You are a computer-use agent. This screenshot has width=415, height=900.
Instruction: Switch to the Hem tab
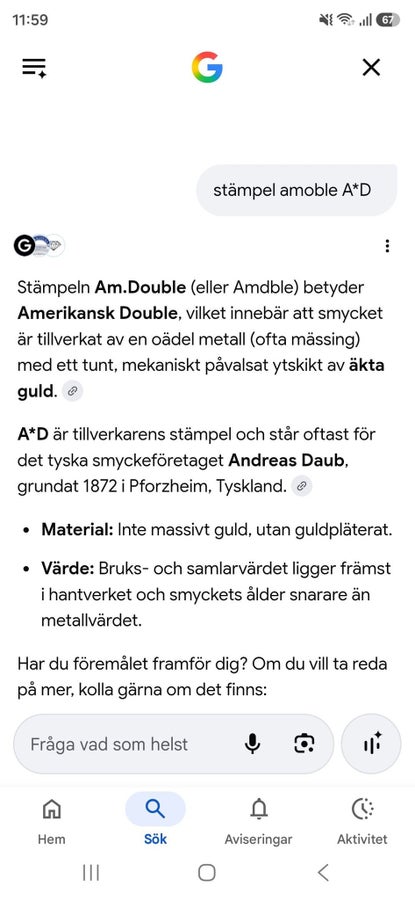pos(52,821)
